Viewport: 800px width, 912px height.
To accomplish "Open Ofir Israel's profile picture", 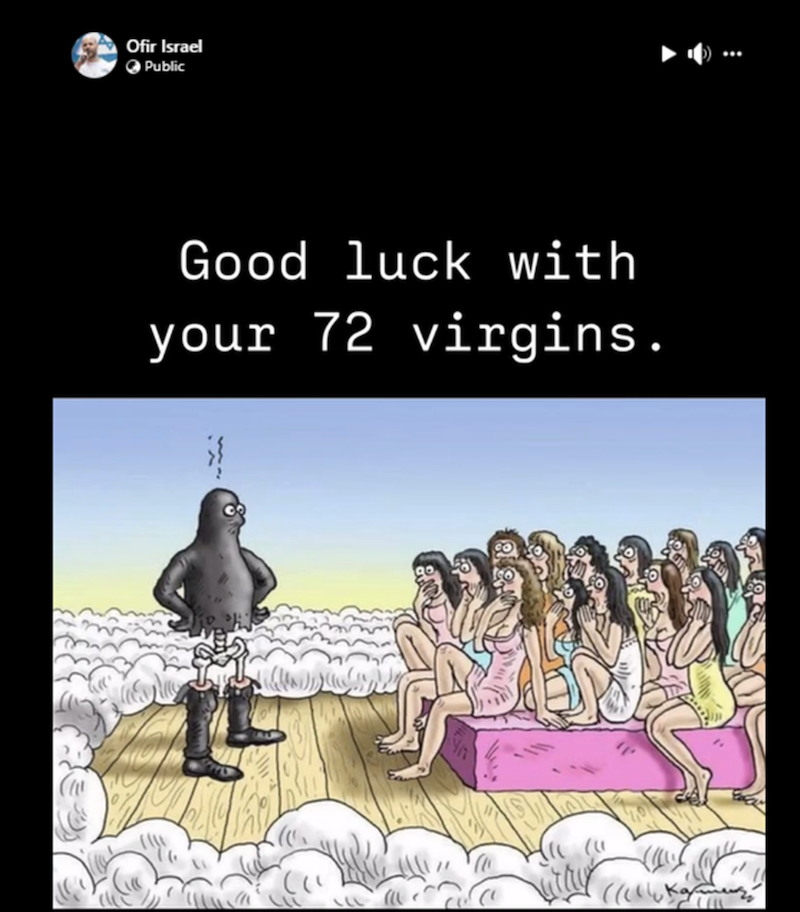I will pos(94,56).
